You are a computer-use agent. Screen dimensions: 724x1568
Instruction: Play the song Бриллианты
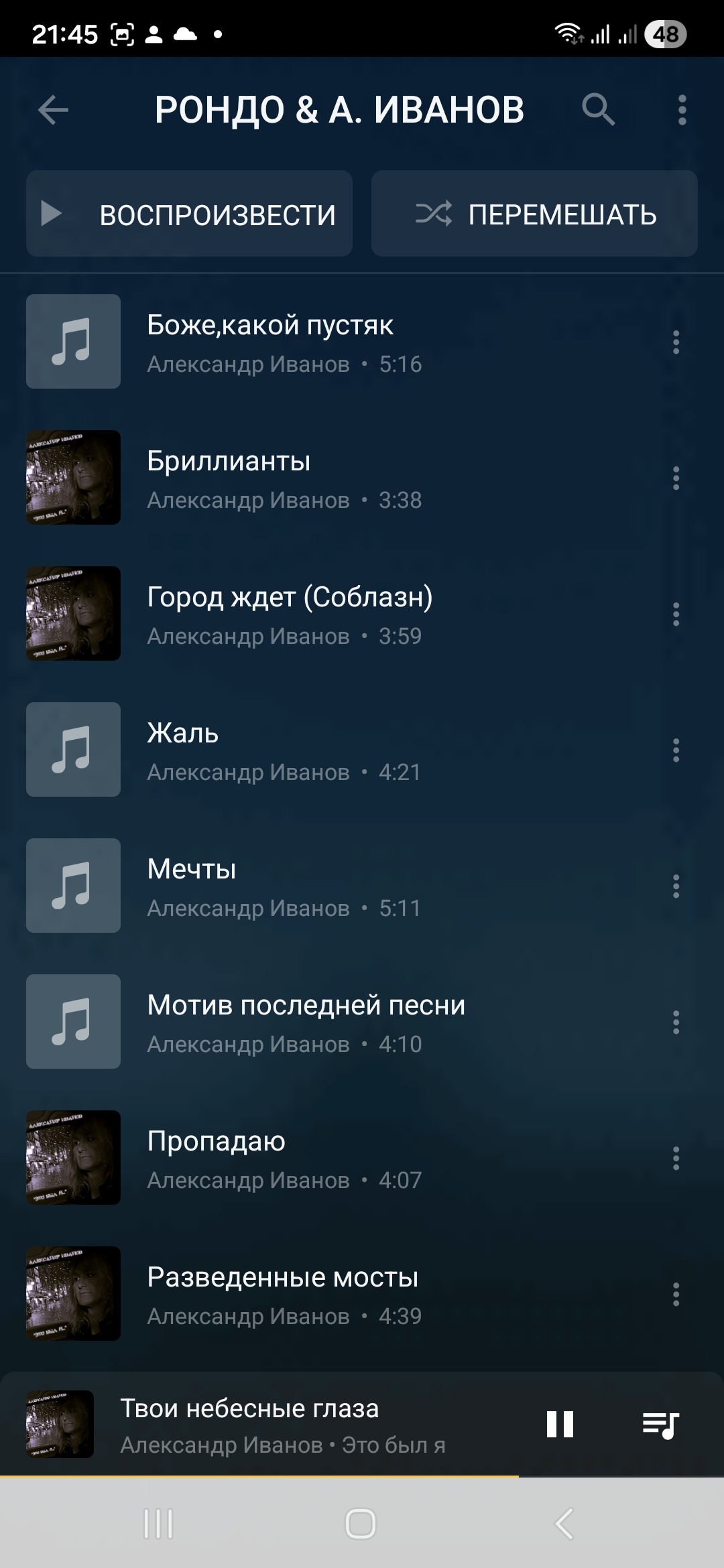(x=335, y=478)
